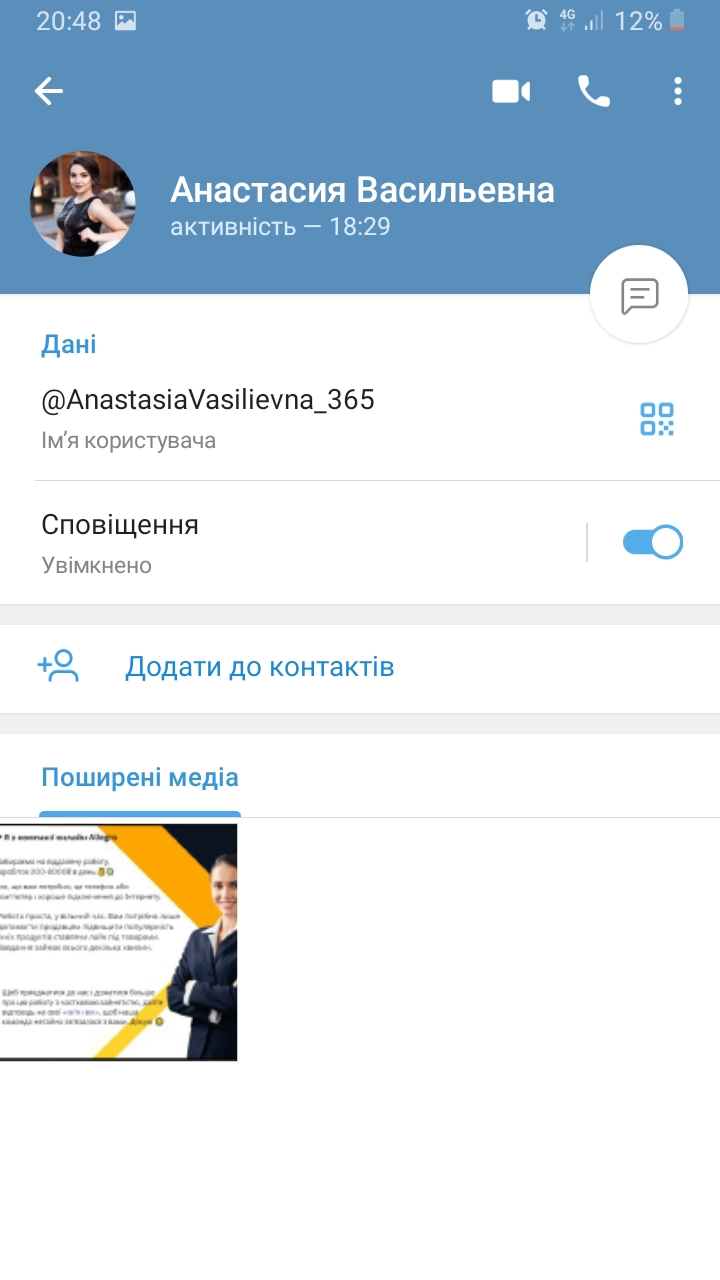Open the three-dot overflow menu
The width and height of the screenshot is (720, 1280).
678,92
